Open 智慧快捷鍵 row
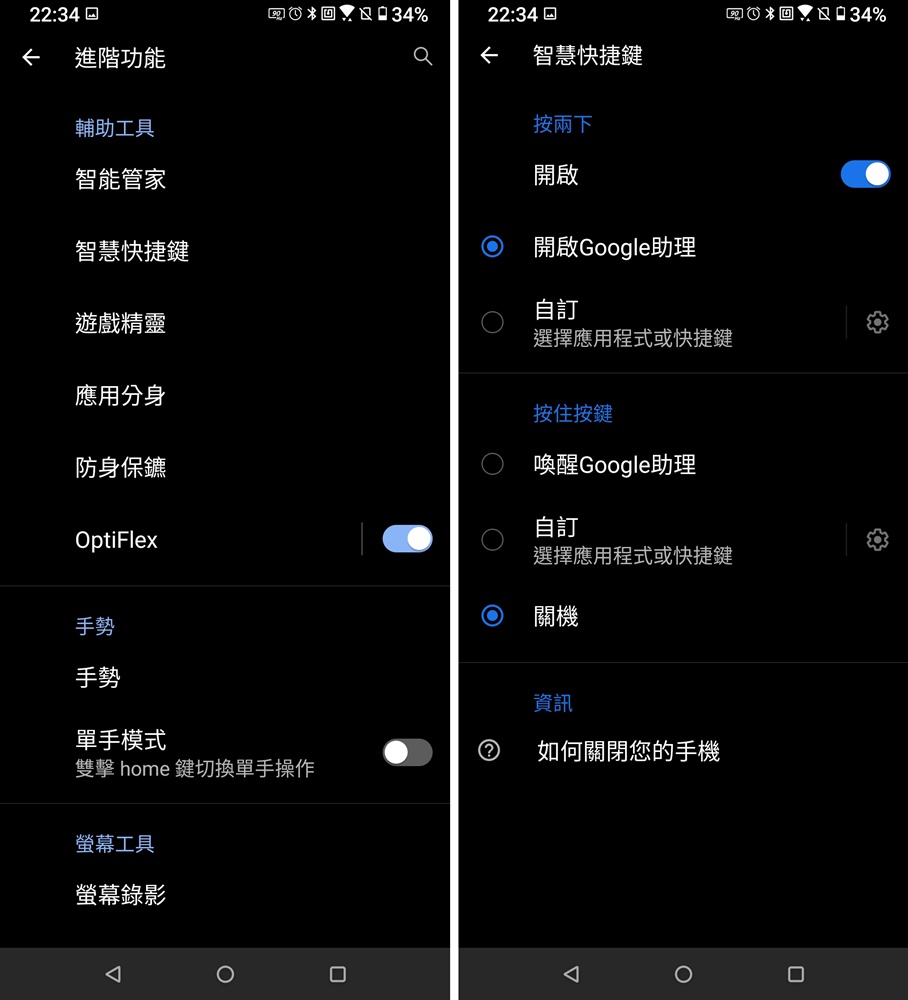 [132, 251]
